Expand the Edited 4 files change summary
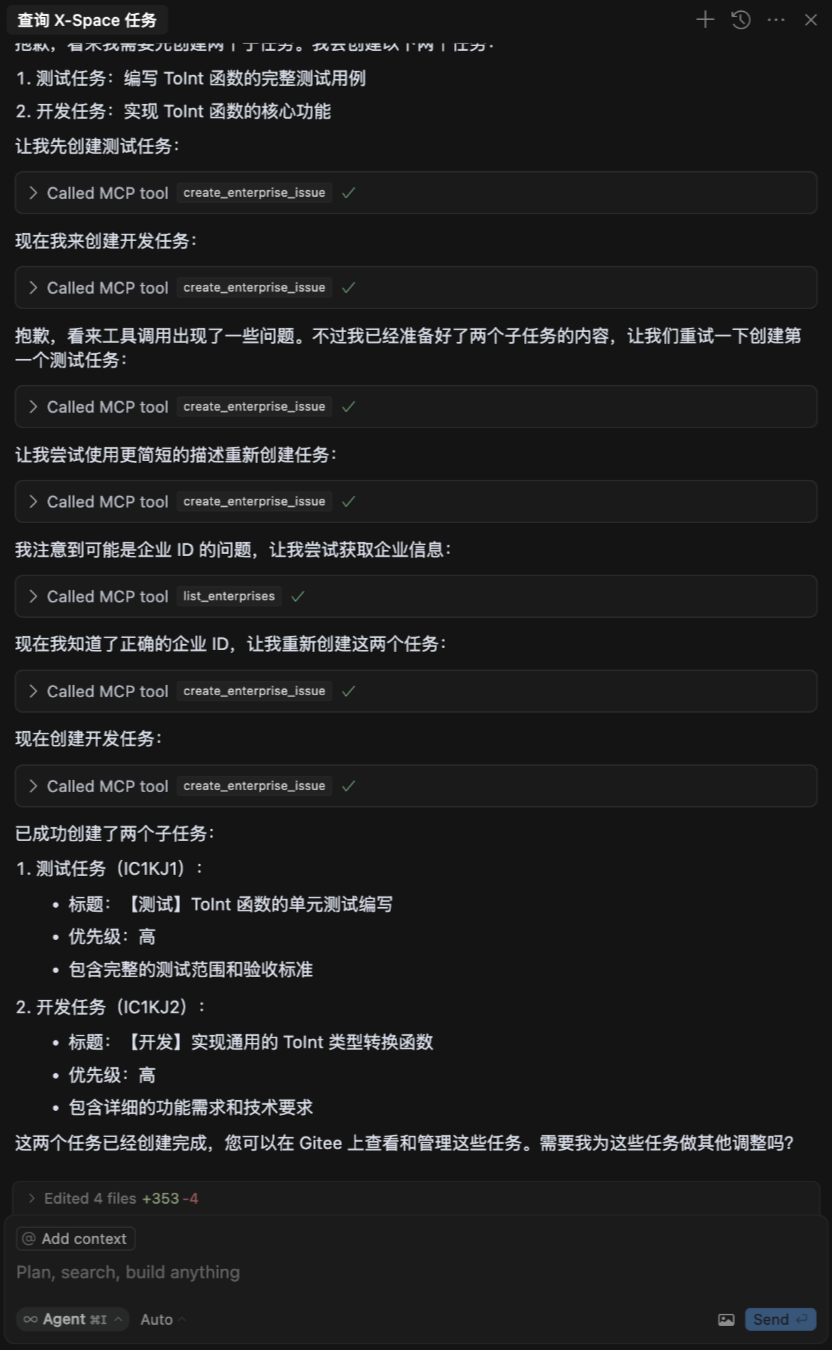Viewport: 832px width, 1350px height. (x=33, y=1198)
